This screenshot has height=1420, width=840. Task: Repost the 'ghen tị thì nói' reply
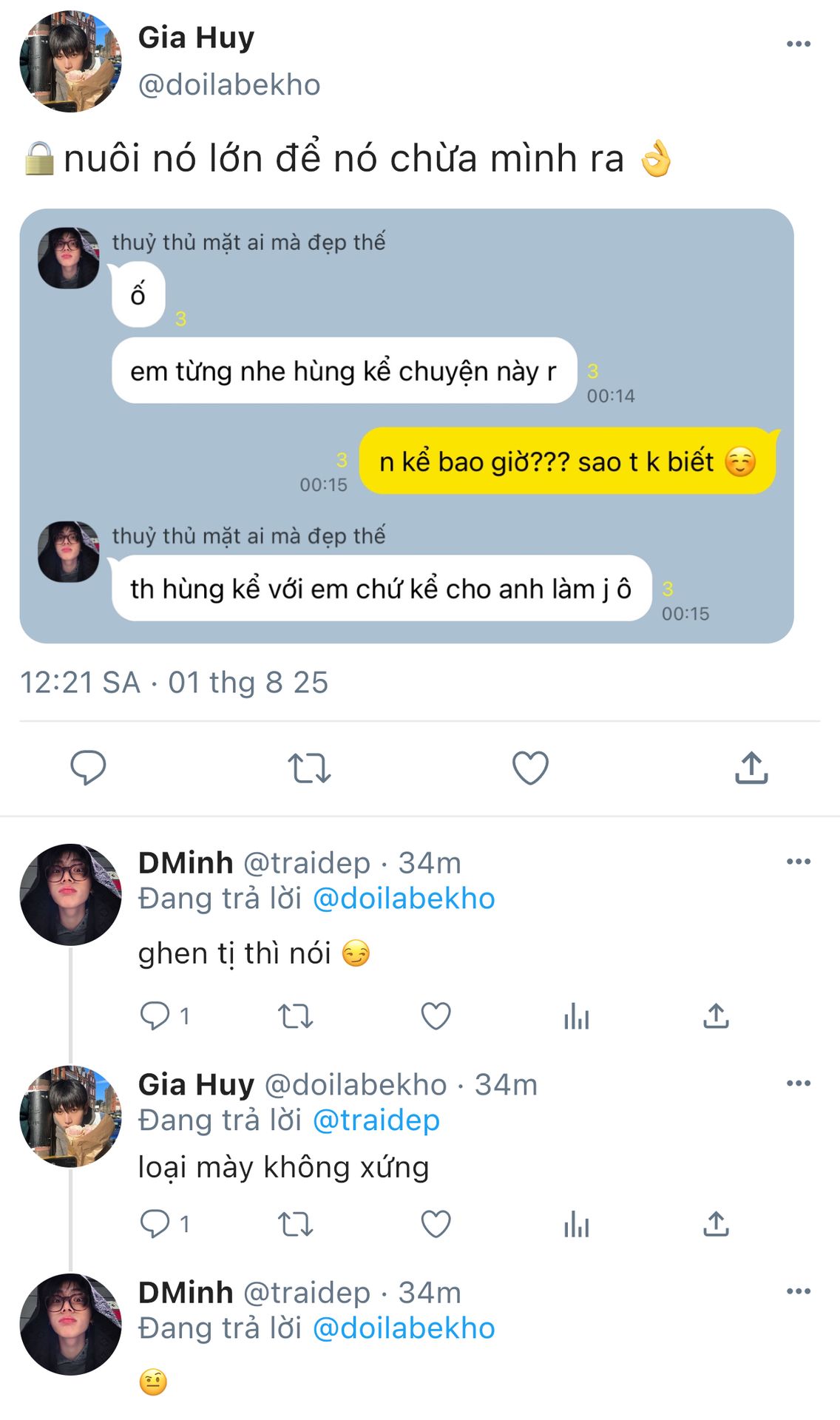pos(295,1016)
